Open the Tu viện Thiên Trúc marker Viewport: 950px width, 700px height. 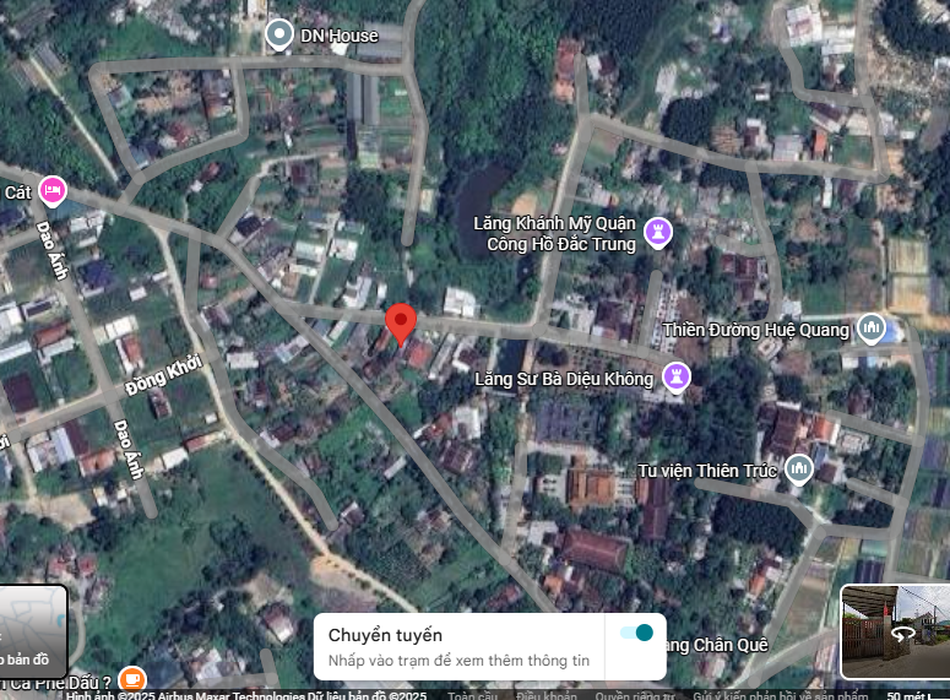(798, 468)
